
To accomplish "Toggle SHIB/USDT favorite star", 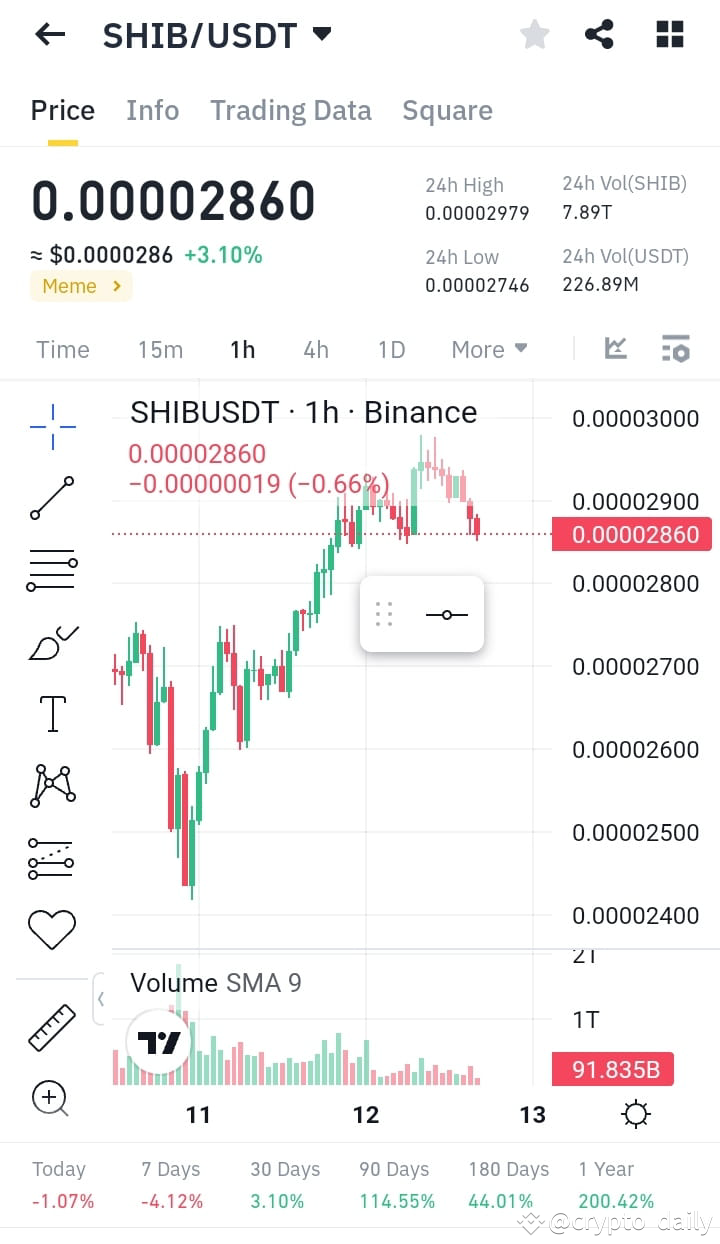I will 534,33.
